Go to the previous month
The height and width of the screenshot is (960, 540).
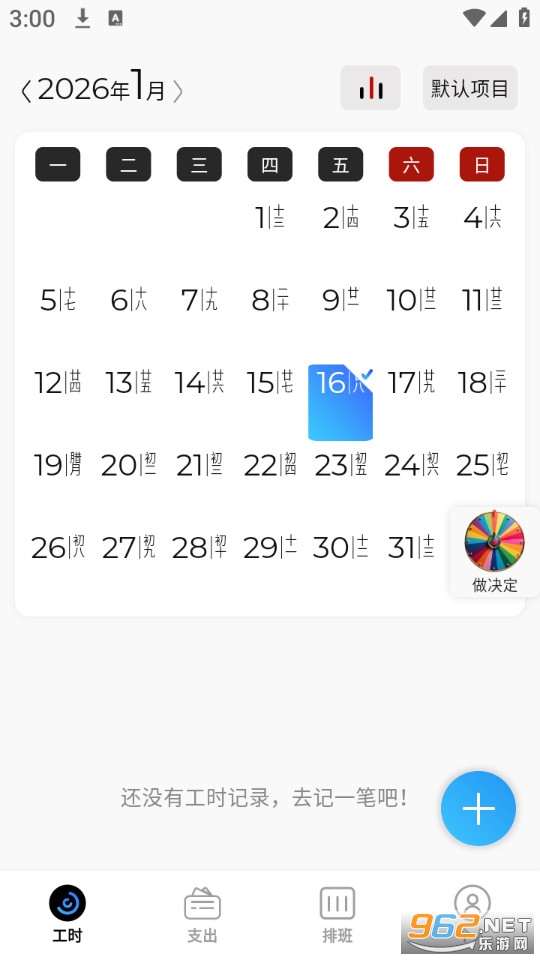point(26,91)
